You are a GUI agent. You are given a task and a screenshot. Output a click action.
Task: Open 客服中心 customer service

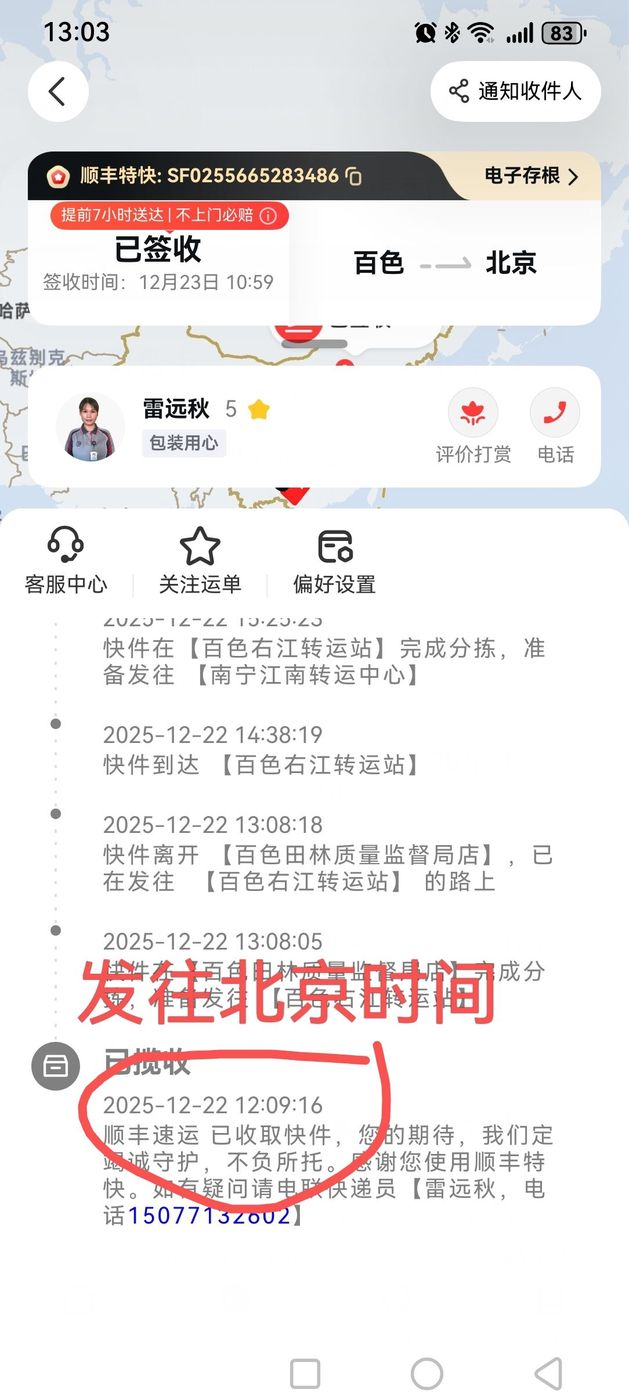[x=66, y=560]
